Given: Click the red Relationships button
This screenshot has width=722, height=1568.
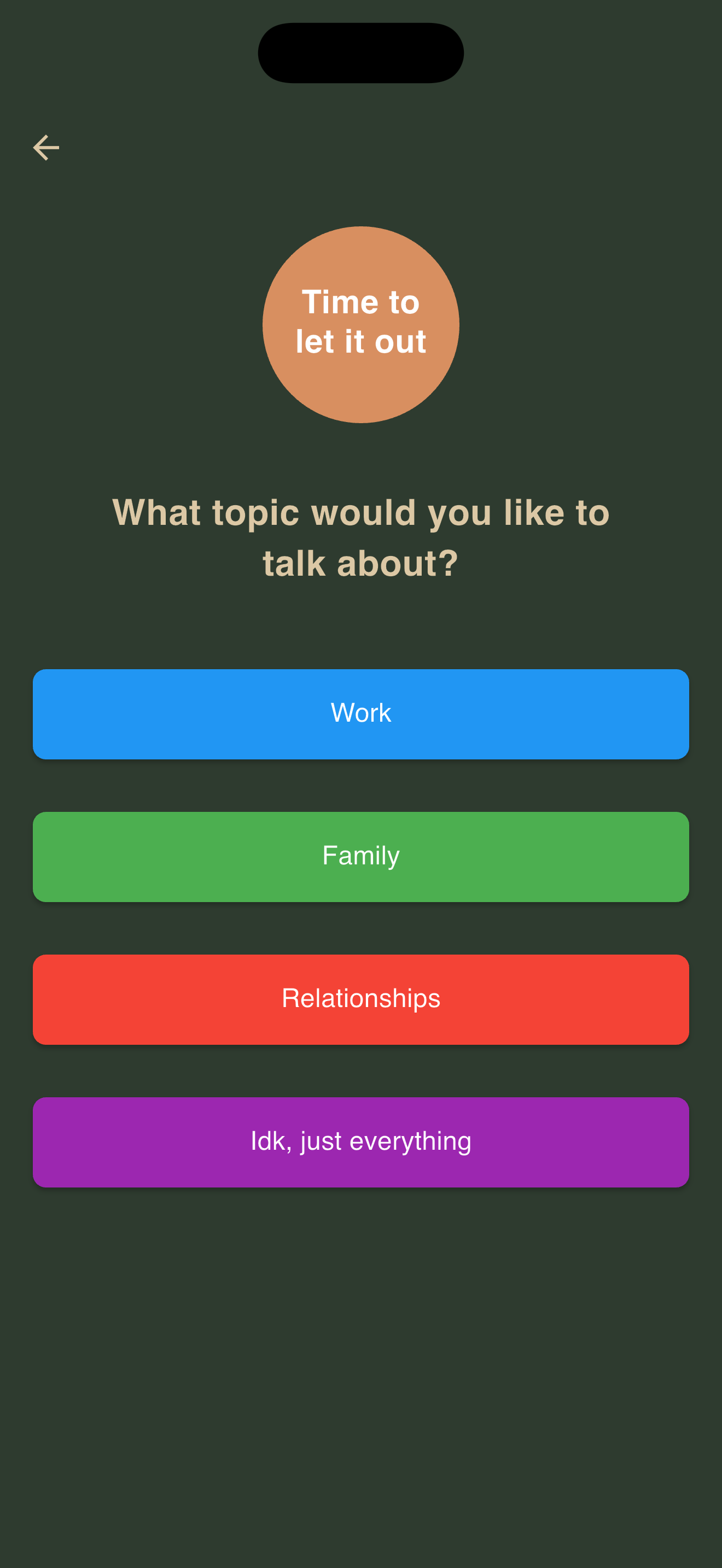Looking at the screenshot, I should click(x=360, y=998).
